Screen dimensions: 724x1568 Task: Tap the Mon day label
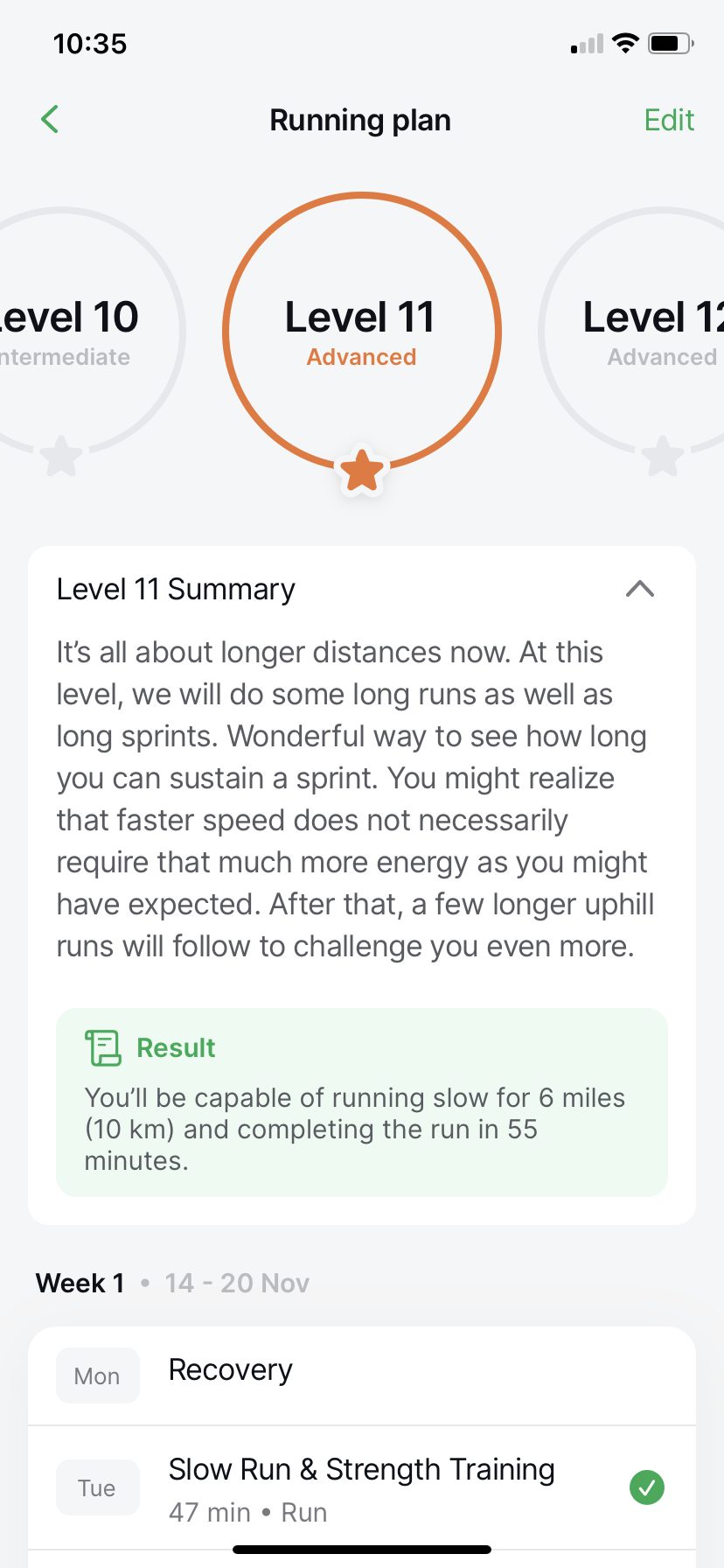point(97,1375)
